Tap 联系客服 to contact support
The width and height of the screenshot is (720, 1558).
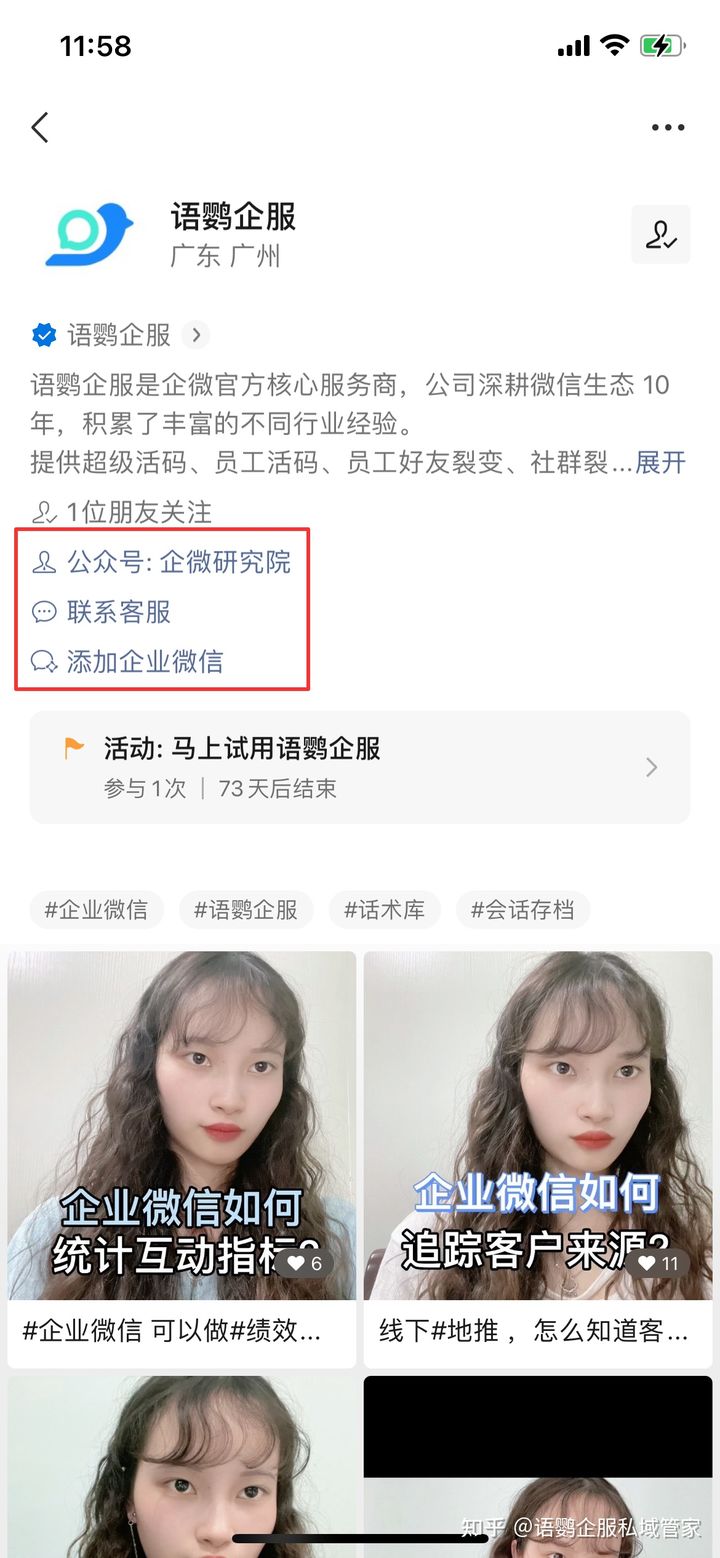pos(118,612)
